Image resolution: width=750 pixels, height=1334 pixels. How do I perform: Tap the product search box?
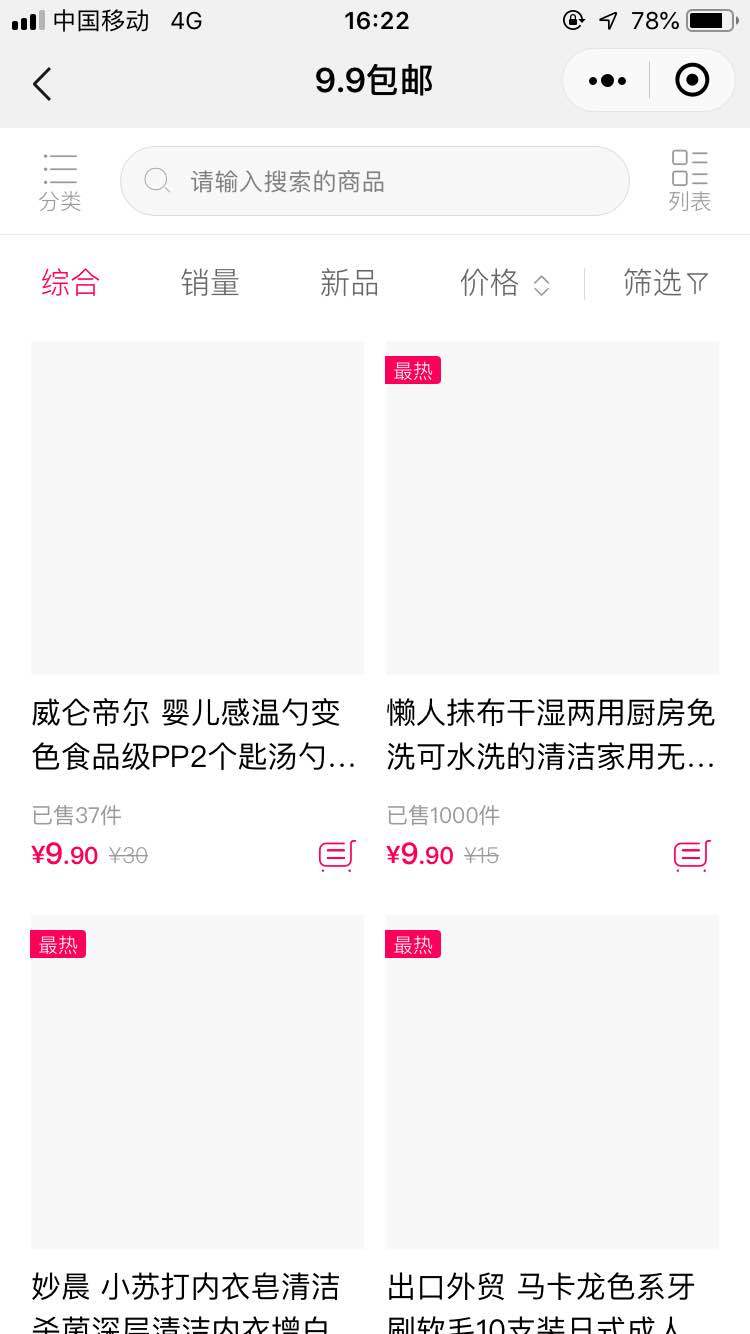(x=375, y=181)
